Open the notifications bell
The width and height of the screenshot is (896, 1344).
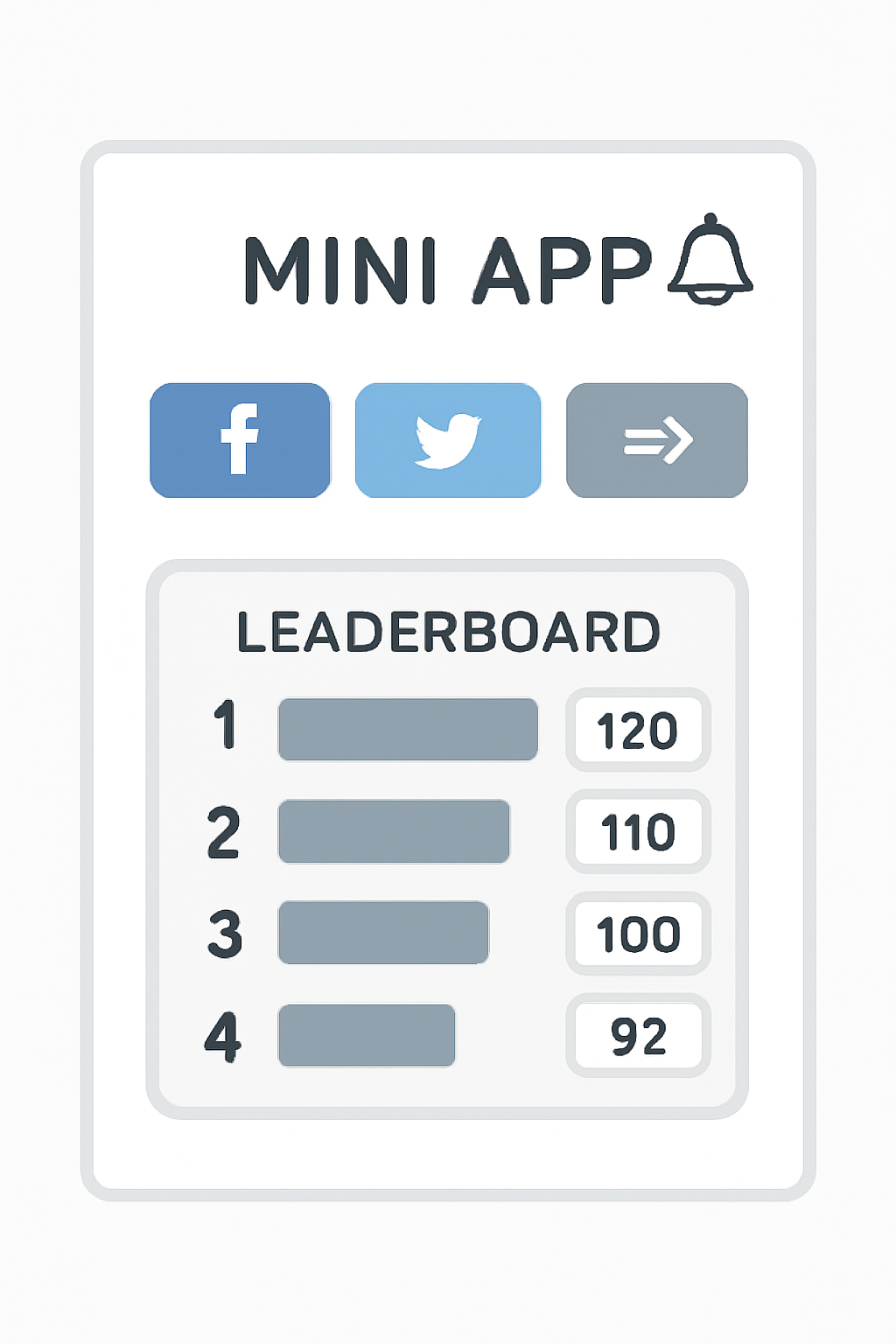(710, 261)
